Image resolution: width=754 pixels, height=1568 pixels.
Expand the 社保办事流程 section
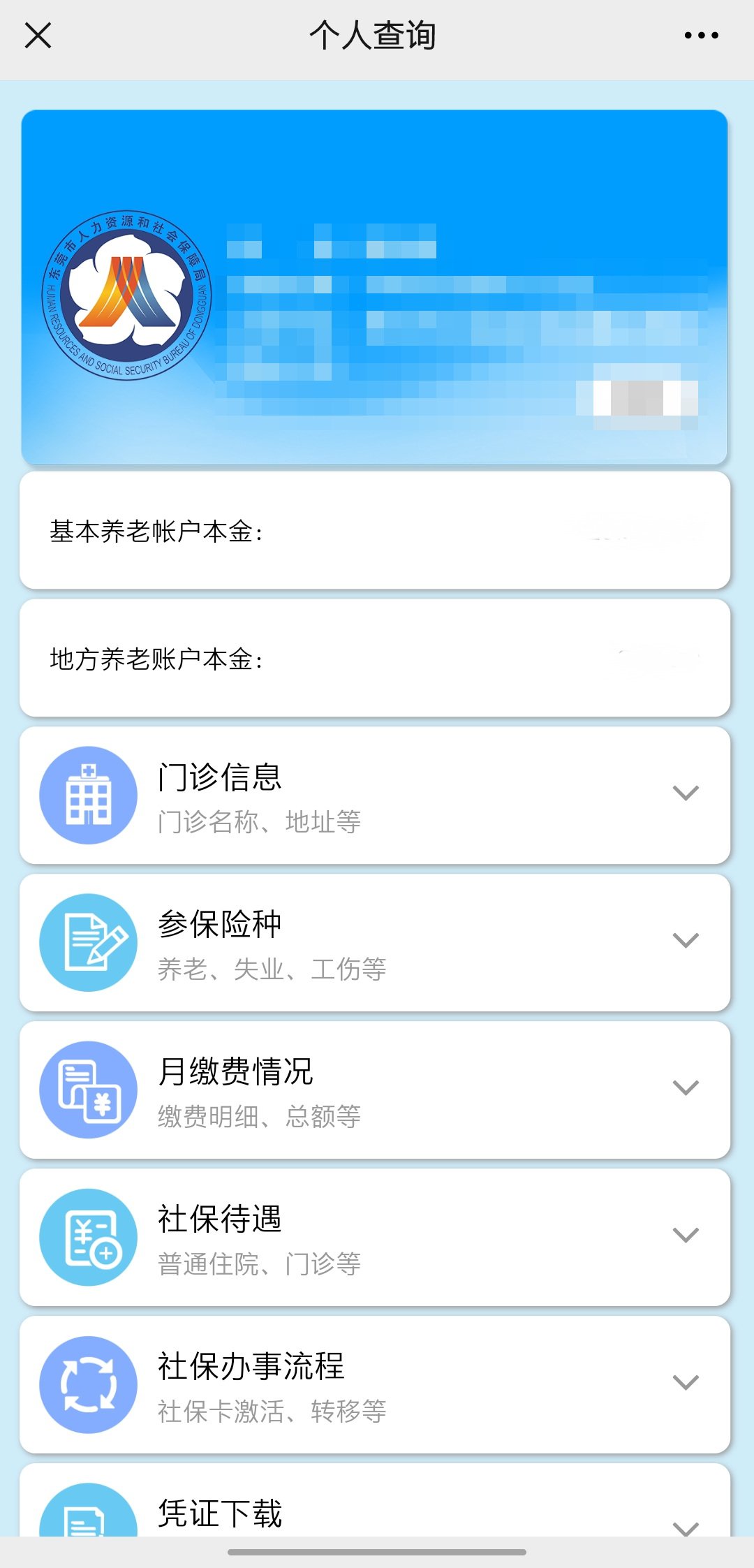tap(685, 1383)
